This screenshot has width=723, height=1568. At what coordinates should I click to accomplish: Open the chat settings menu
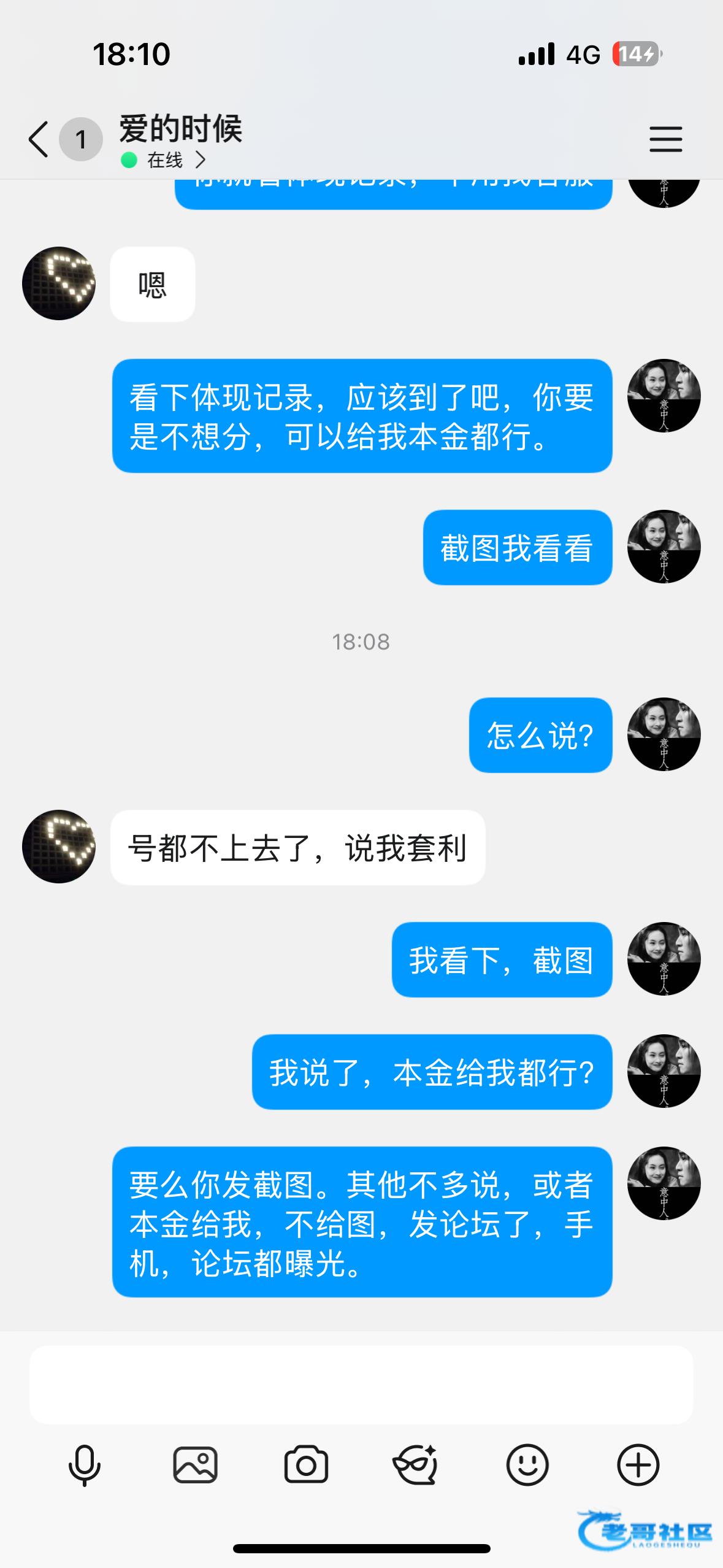665,139
